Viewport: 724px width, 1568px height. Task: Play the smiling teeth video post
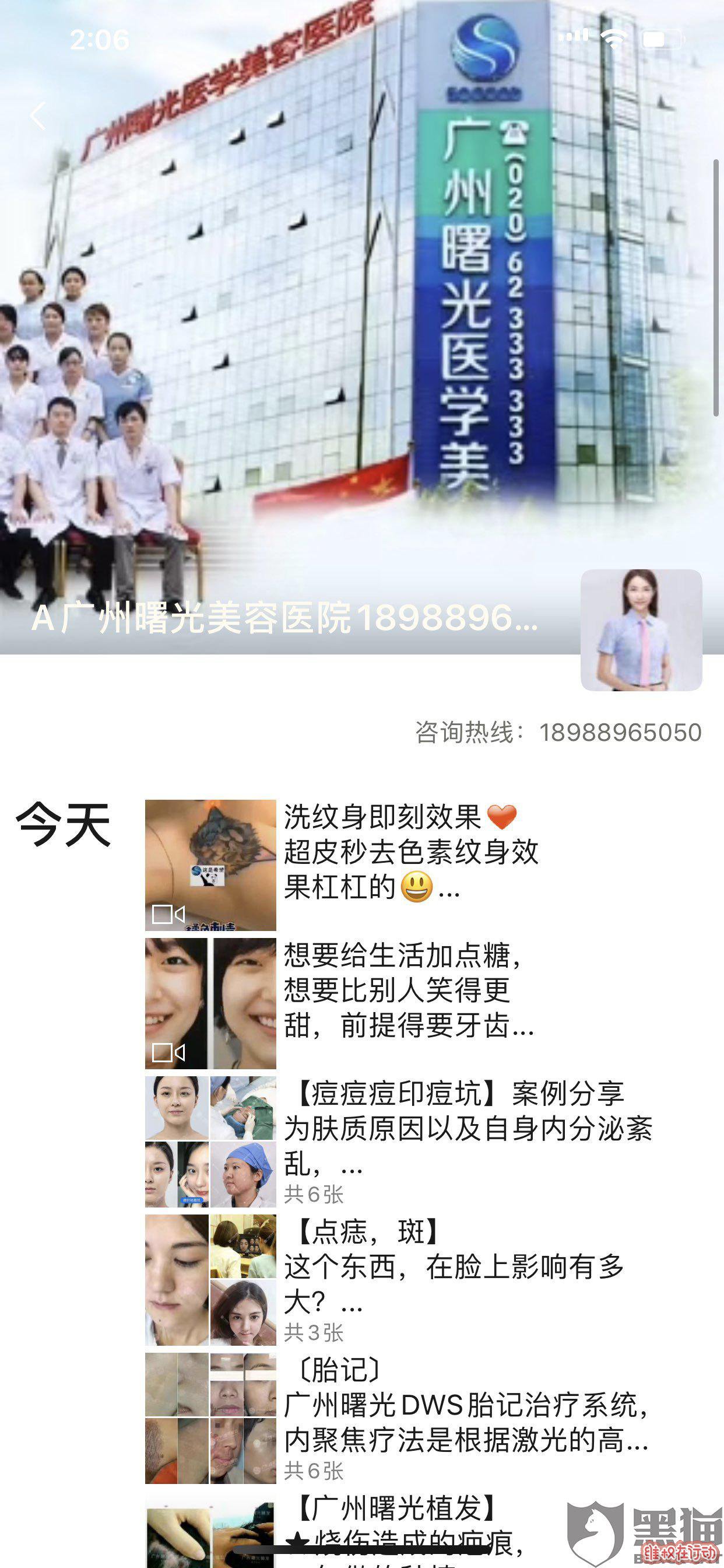pos(210,1003)
